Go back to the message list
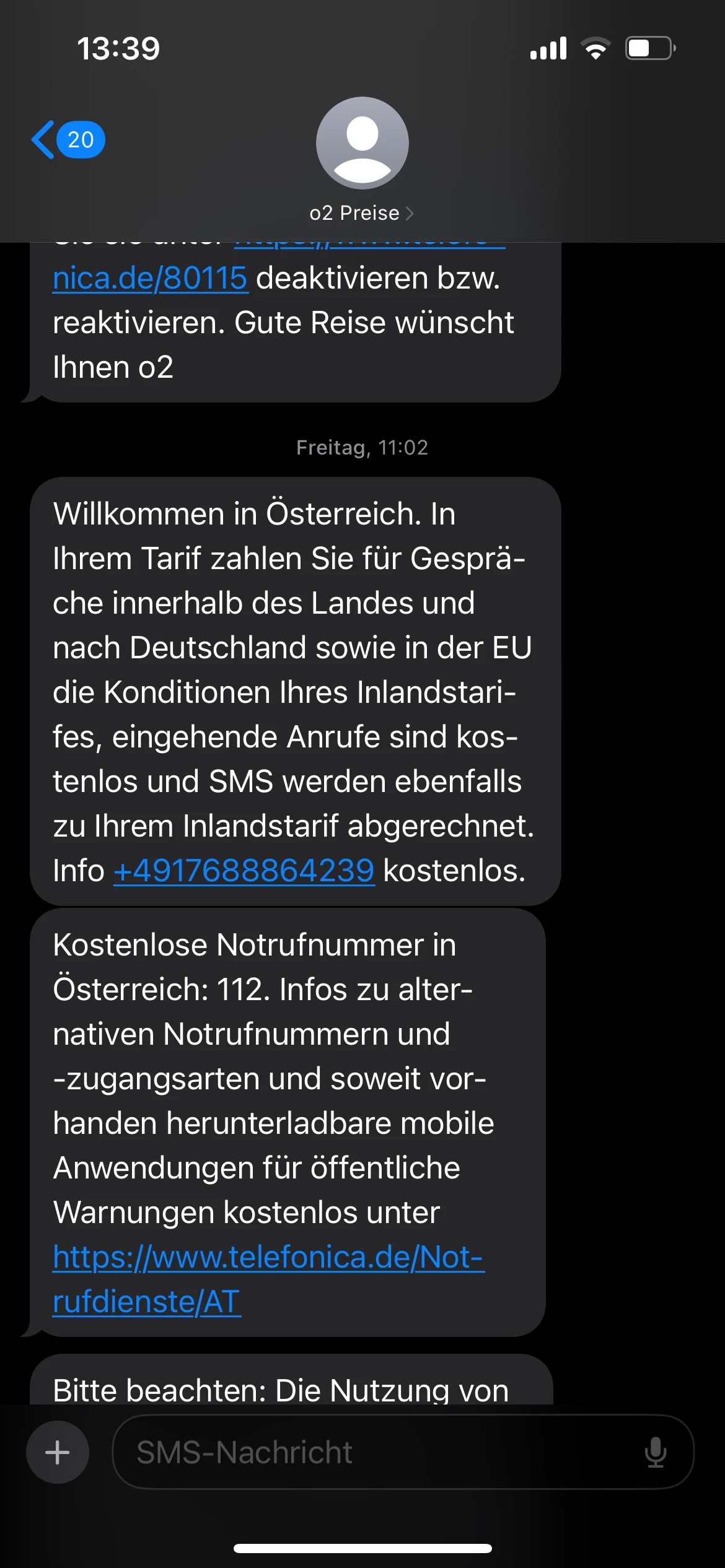The width and height of the screenshot is (725, 1568). 67,140
